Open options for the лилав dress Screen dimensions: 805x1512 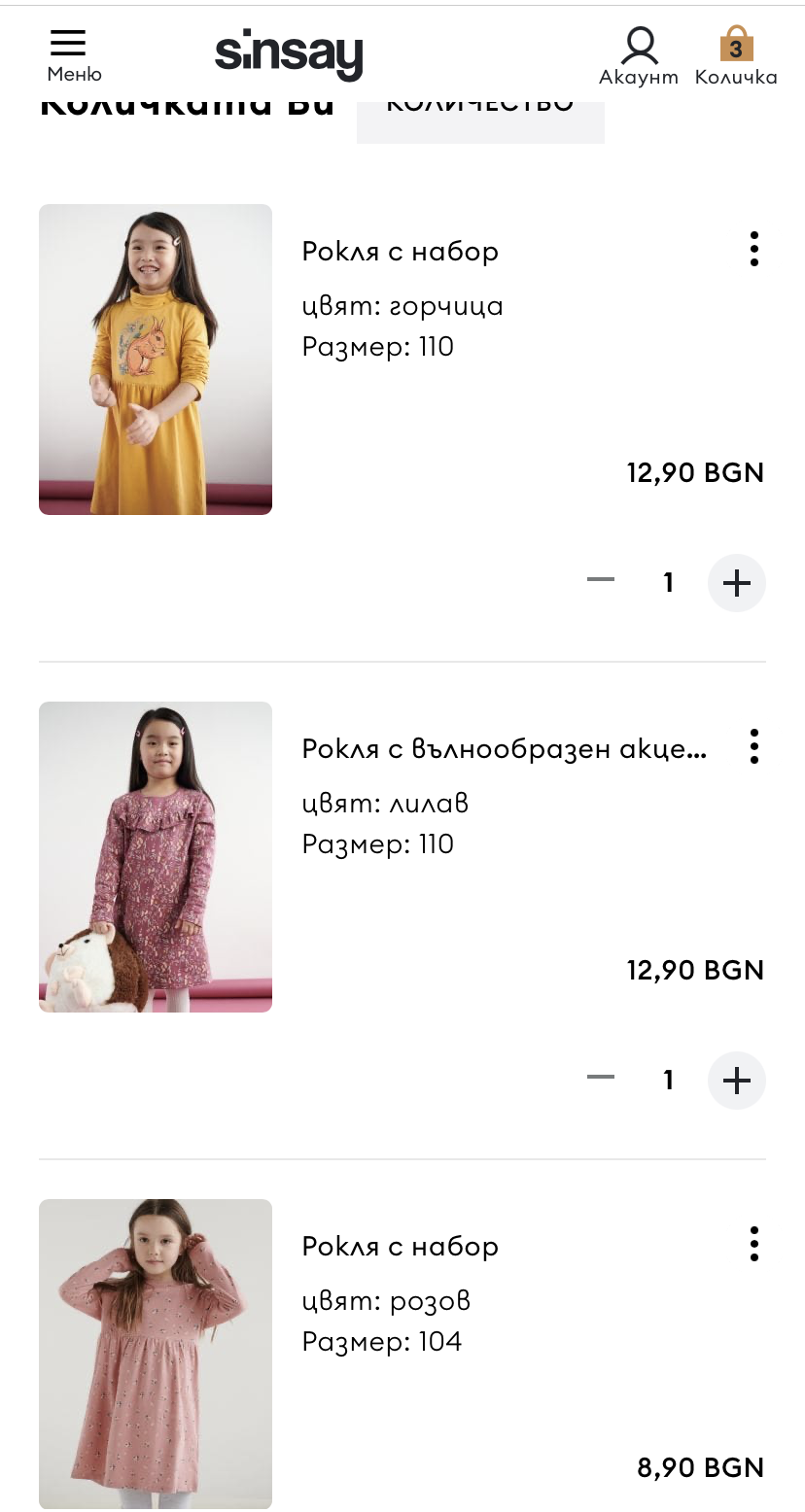(x=754, y=747)
